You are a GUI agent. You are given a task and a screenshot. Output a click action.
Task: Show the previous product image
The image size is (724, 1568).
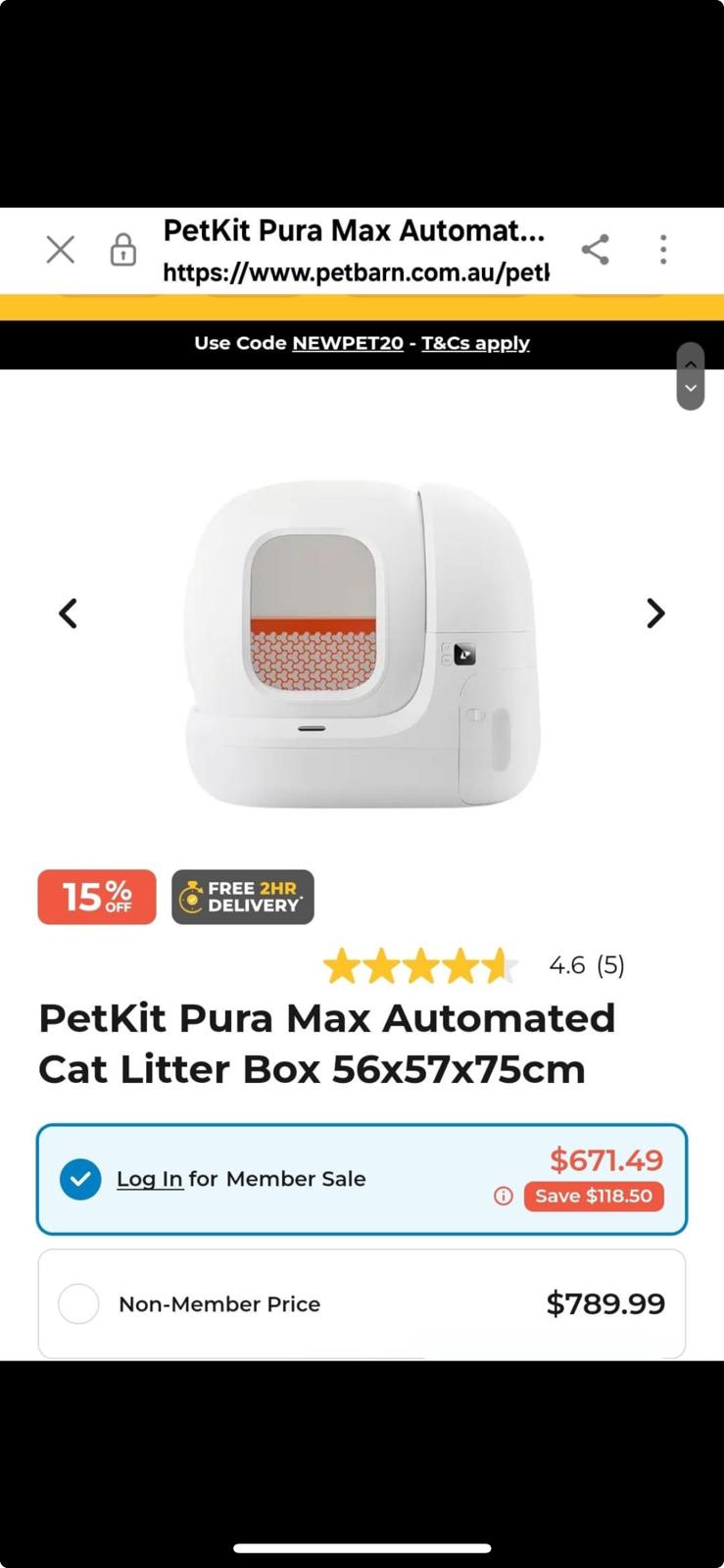68,613
